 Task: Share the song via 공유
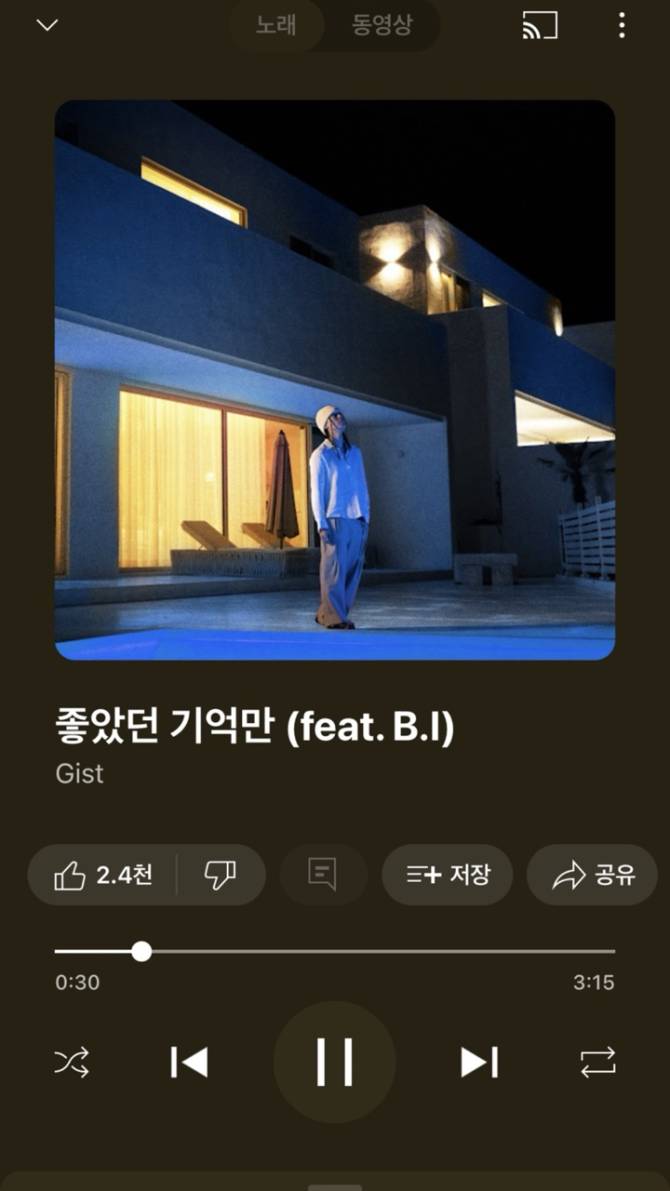coord(593,876)
